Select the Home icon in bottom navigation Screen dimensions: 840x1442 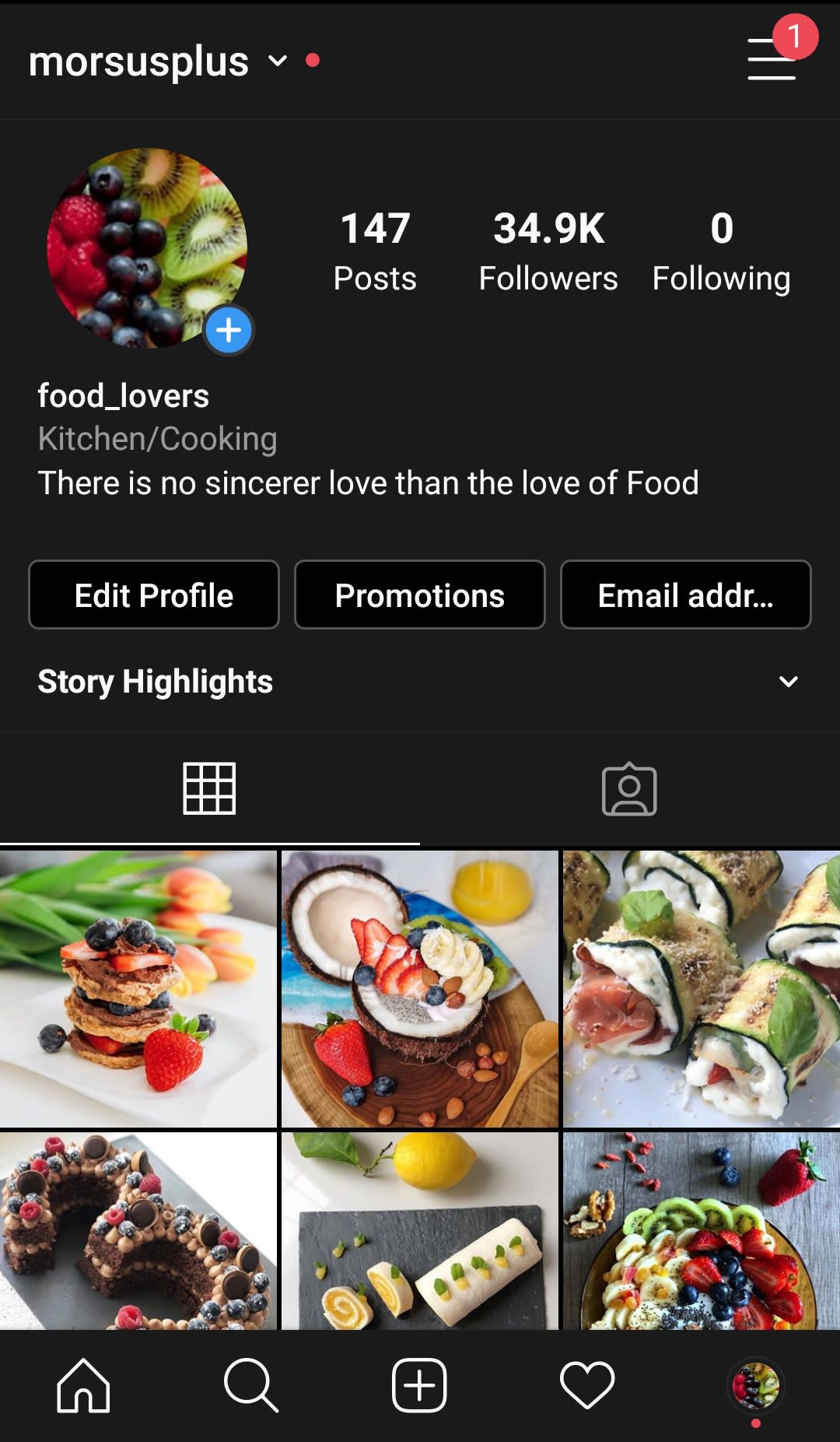point(83,1384)
